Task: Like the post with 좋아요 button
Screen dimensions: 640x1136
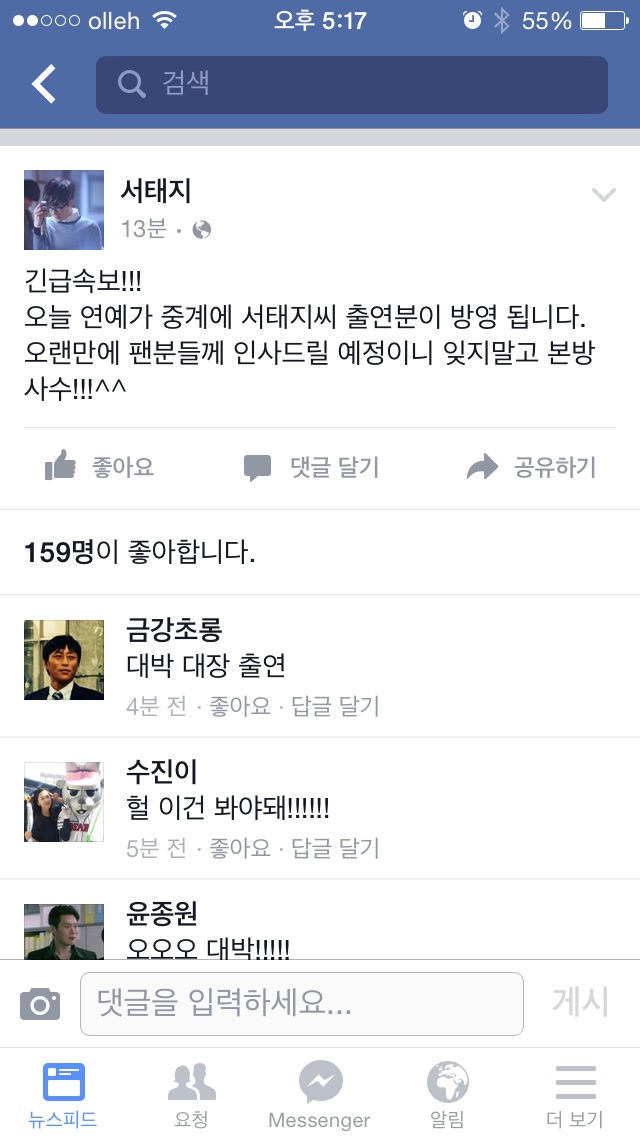Action: click(99, 467)
